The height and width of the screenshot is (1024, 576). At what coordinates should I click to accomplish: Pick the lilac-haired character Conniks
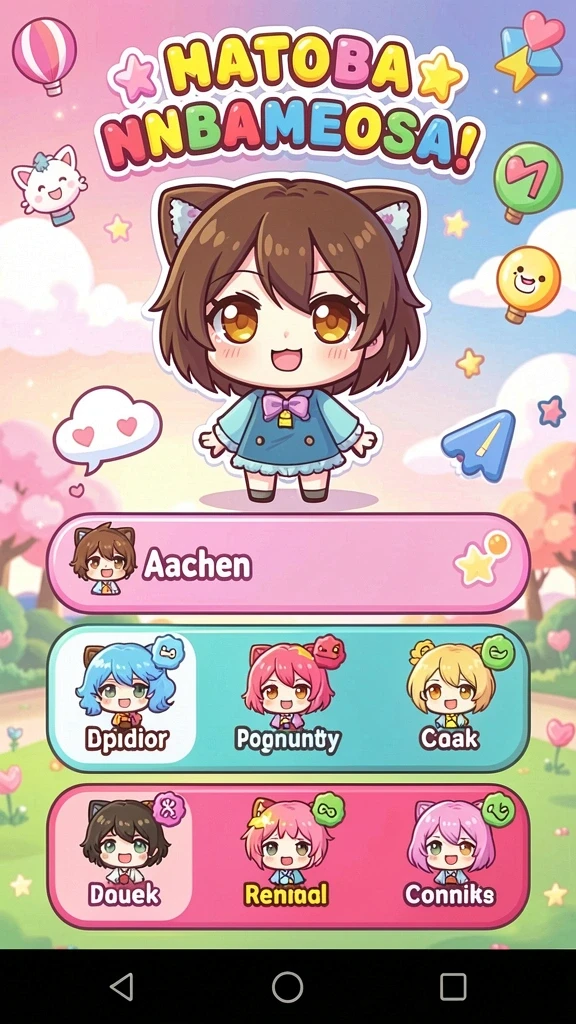(452, 854)
